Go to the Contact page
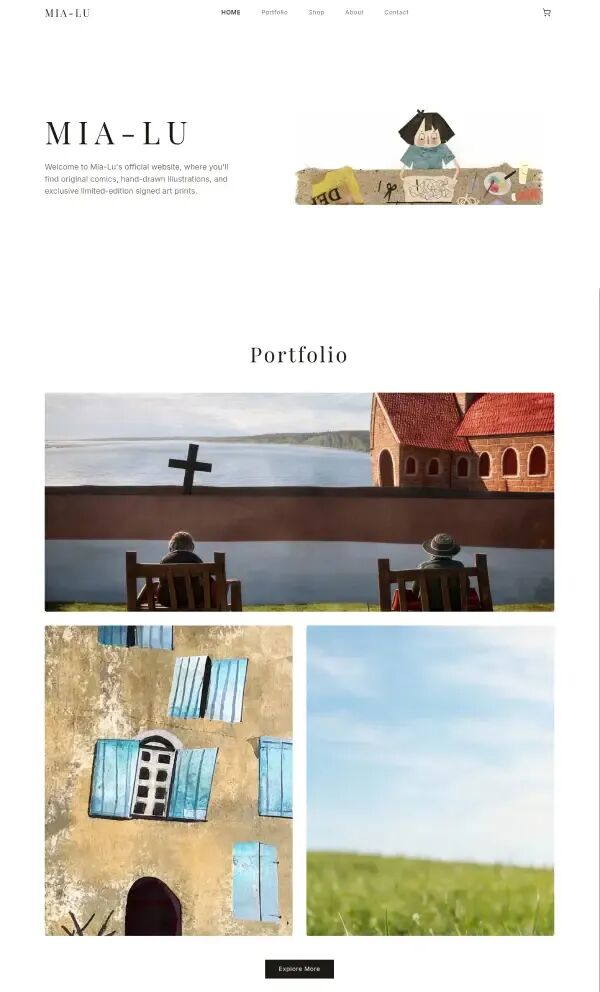Image resolution: width=600 pixels, height=992 pixels. 396,13
